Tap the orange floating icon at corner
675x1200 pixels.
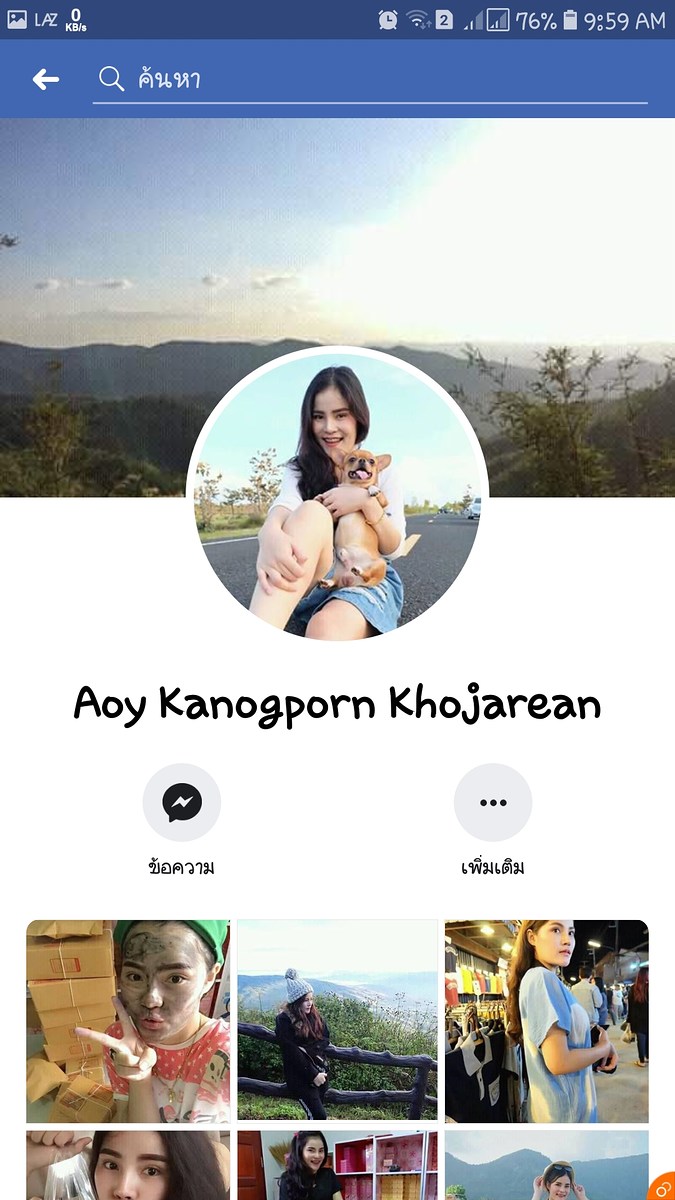click(663, 1188)
